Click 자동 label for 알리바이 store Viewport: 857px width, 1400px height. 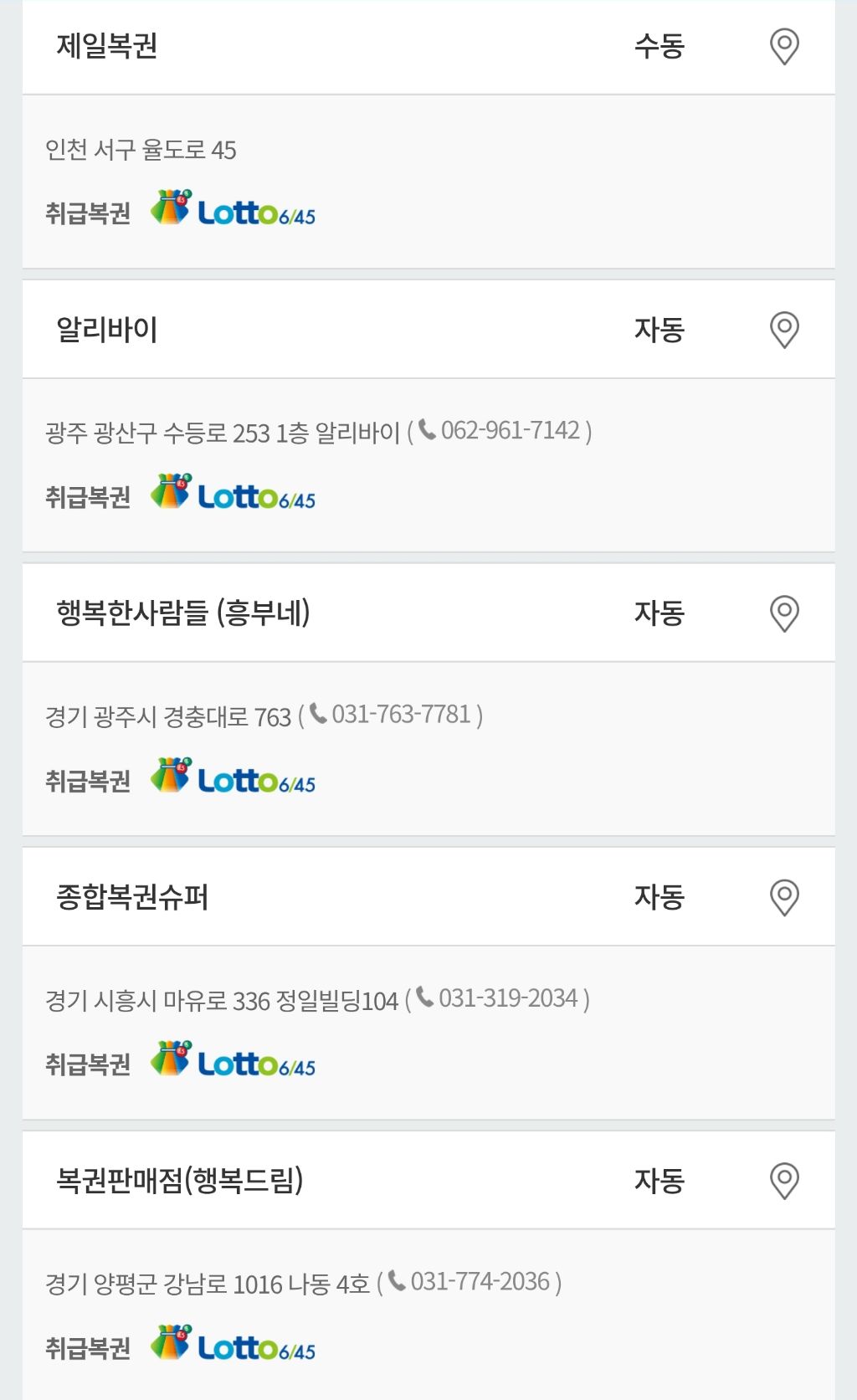658,329
